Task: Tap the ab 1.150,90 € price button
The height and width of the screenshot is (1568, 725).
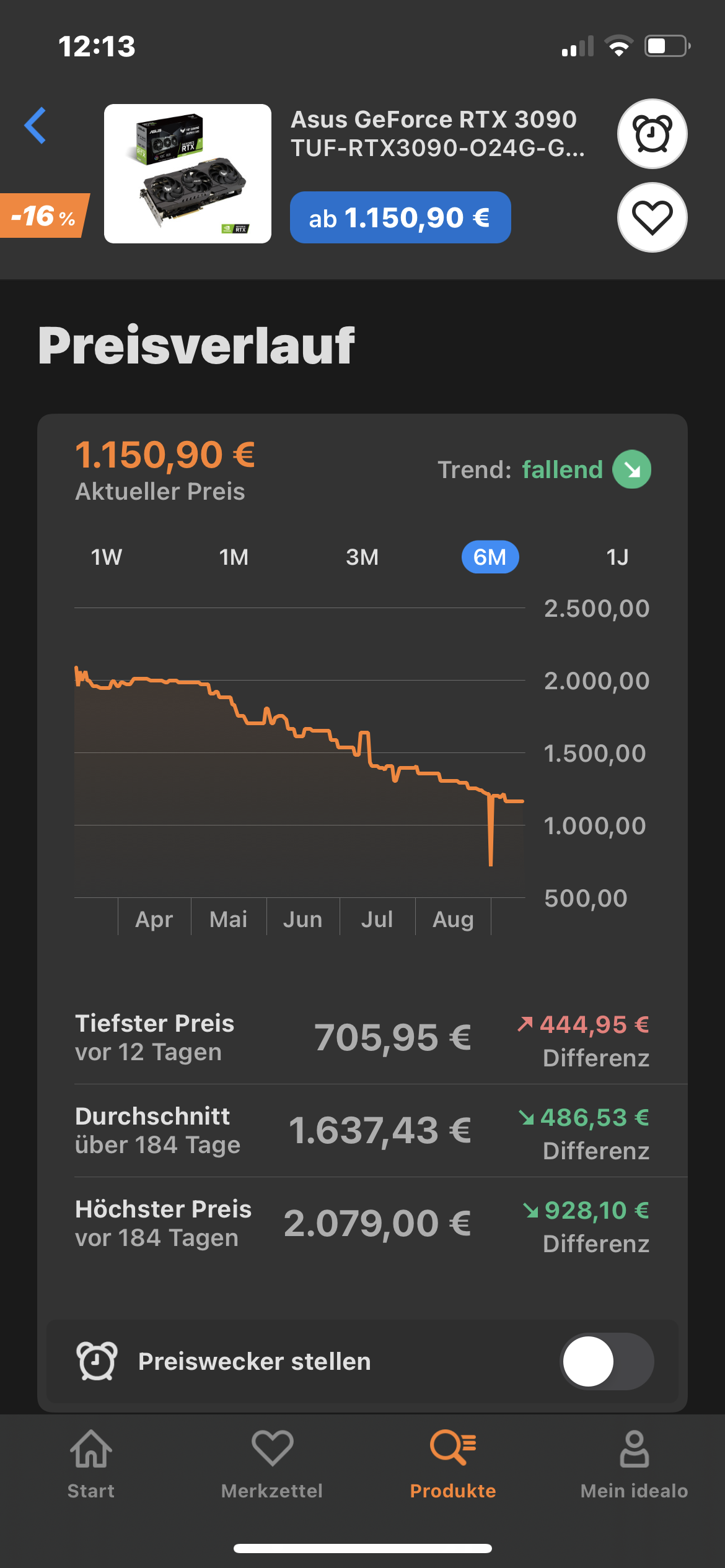Action: (400, 217)
